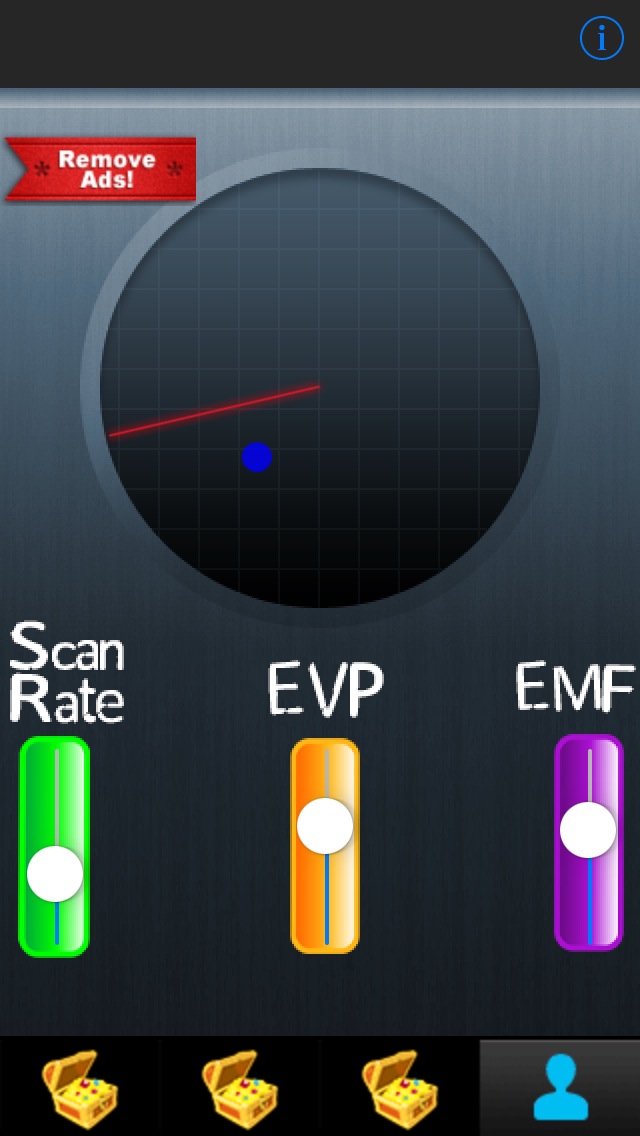Switch to the blue person tab
The width and height of the screenshot is (640, 1136).
click(560, 1088)
